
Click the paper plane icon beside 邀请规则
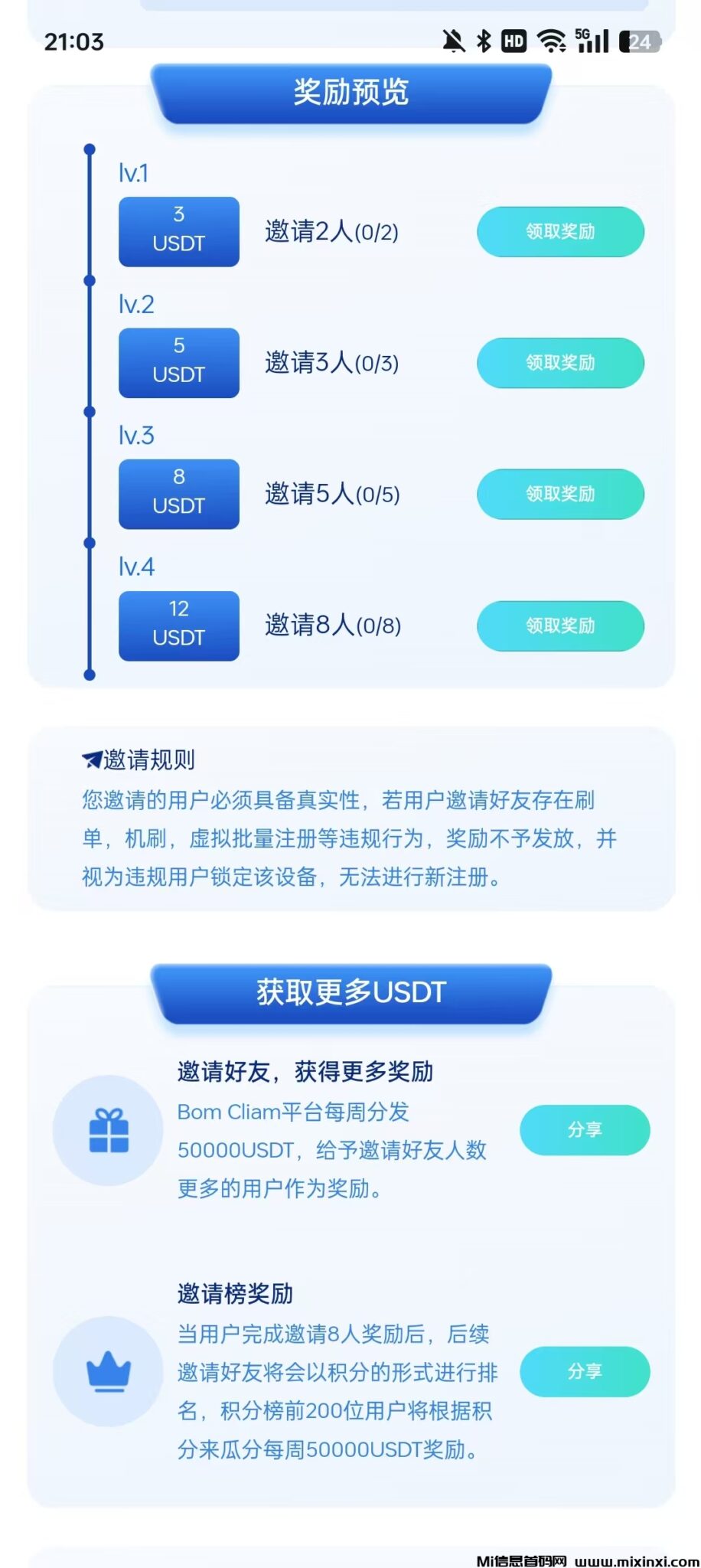(x=90, y=759)
